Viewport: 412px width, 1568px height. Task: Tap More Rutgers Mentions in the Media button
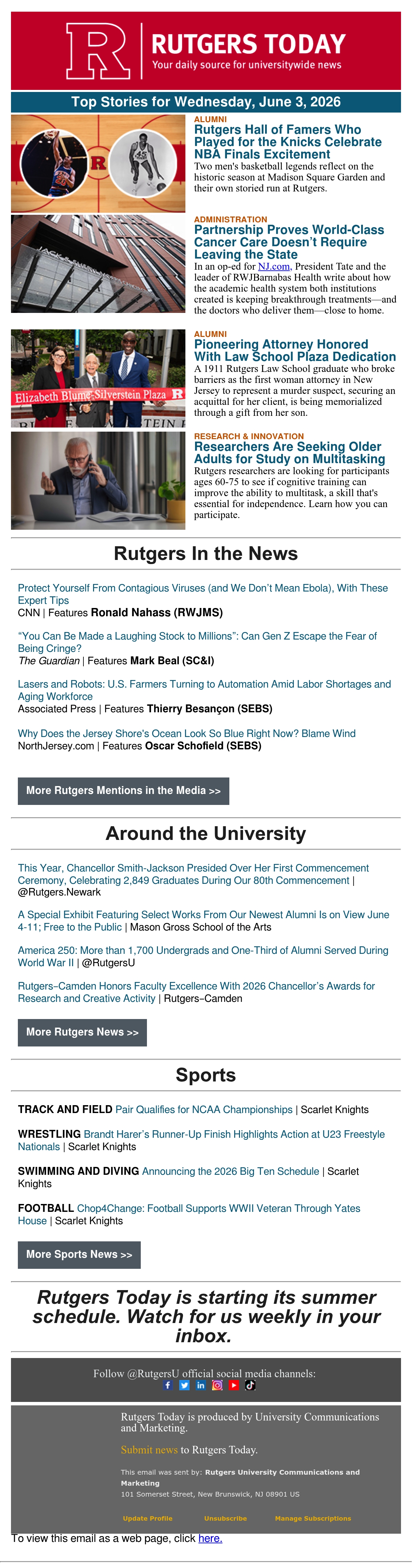point(124,791)
